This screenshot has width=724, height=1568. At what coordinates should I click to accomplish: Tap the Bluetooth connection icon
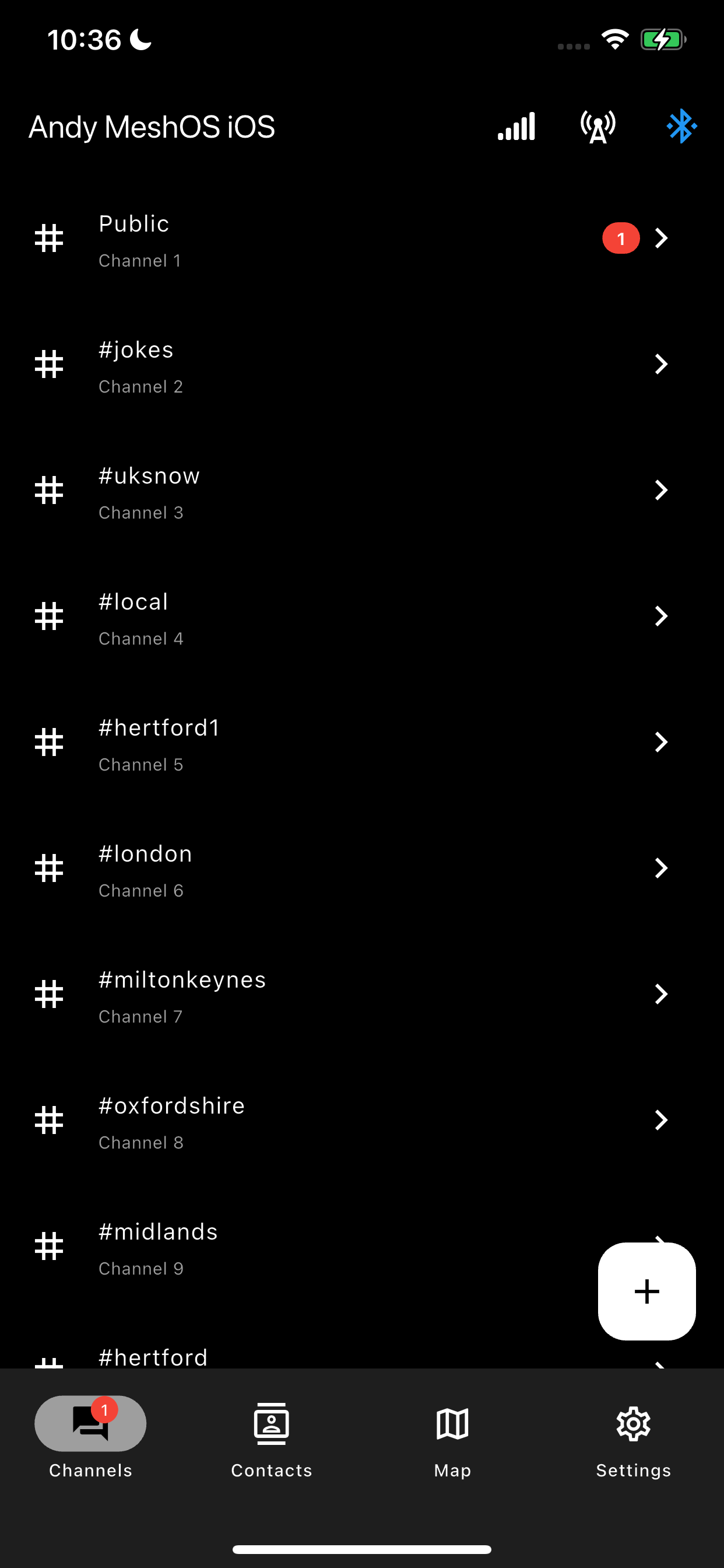click(681, 127)
